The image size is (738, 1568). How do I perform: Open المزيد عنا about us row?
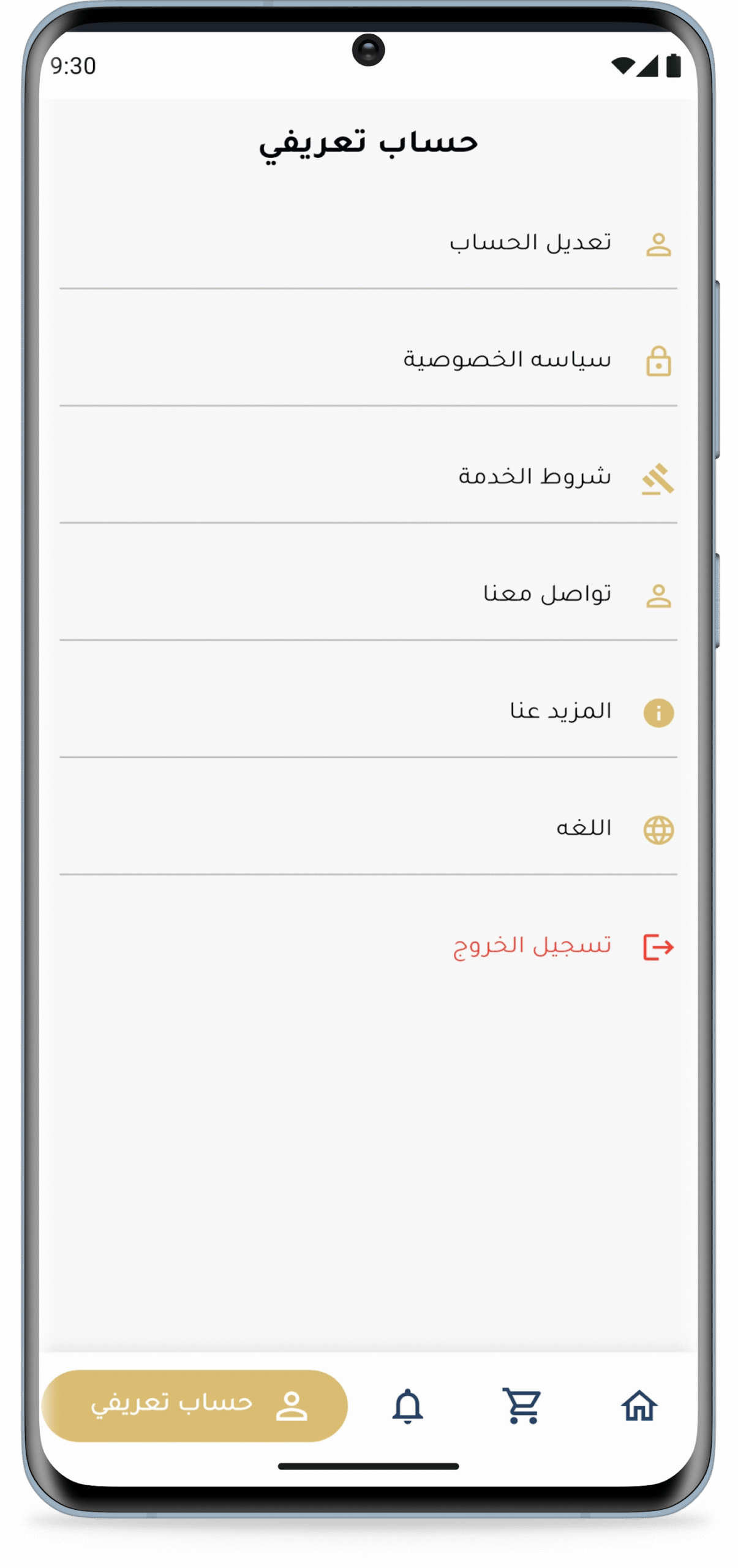click(367, 711)
